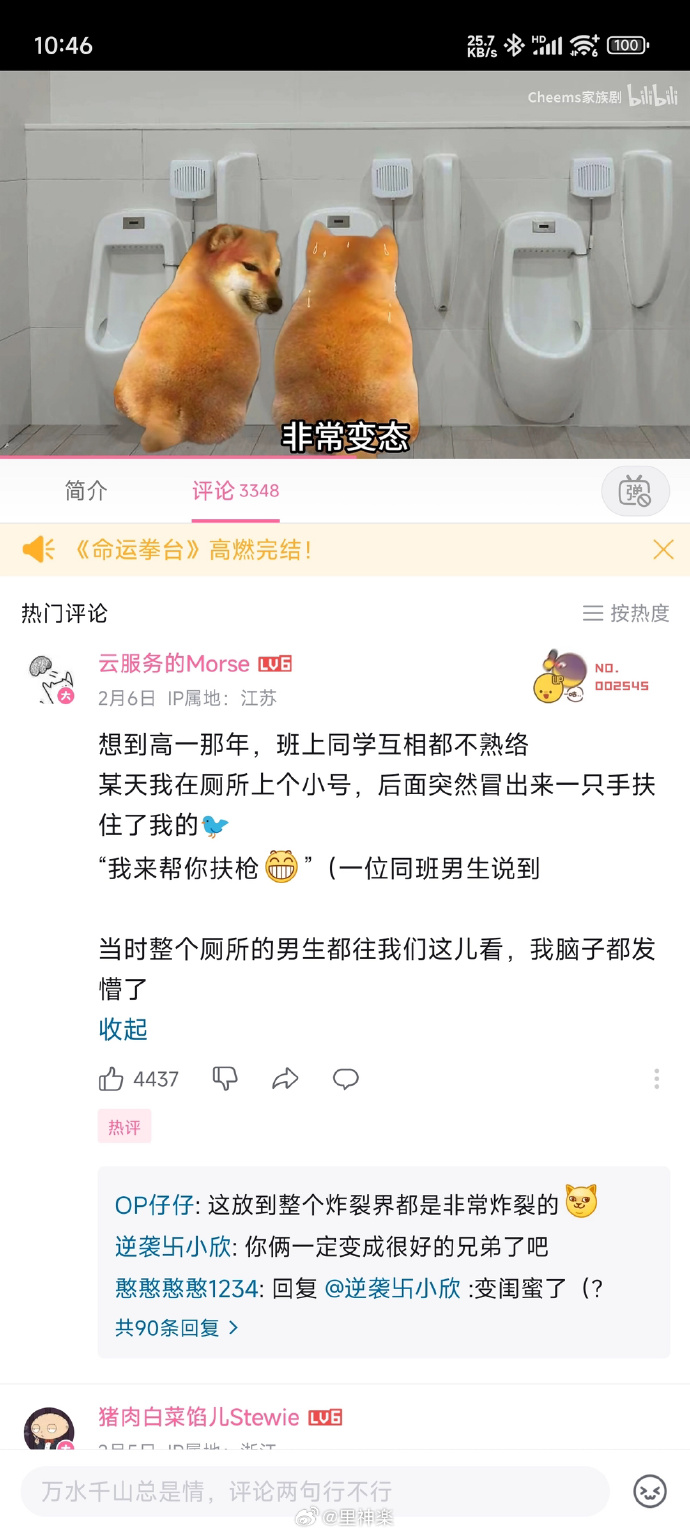The height and width of the screenshot is (1533, 690).
Task: Collapse the comment with 收起
Action: coord(123,1029)
